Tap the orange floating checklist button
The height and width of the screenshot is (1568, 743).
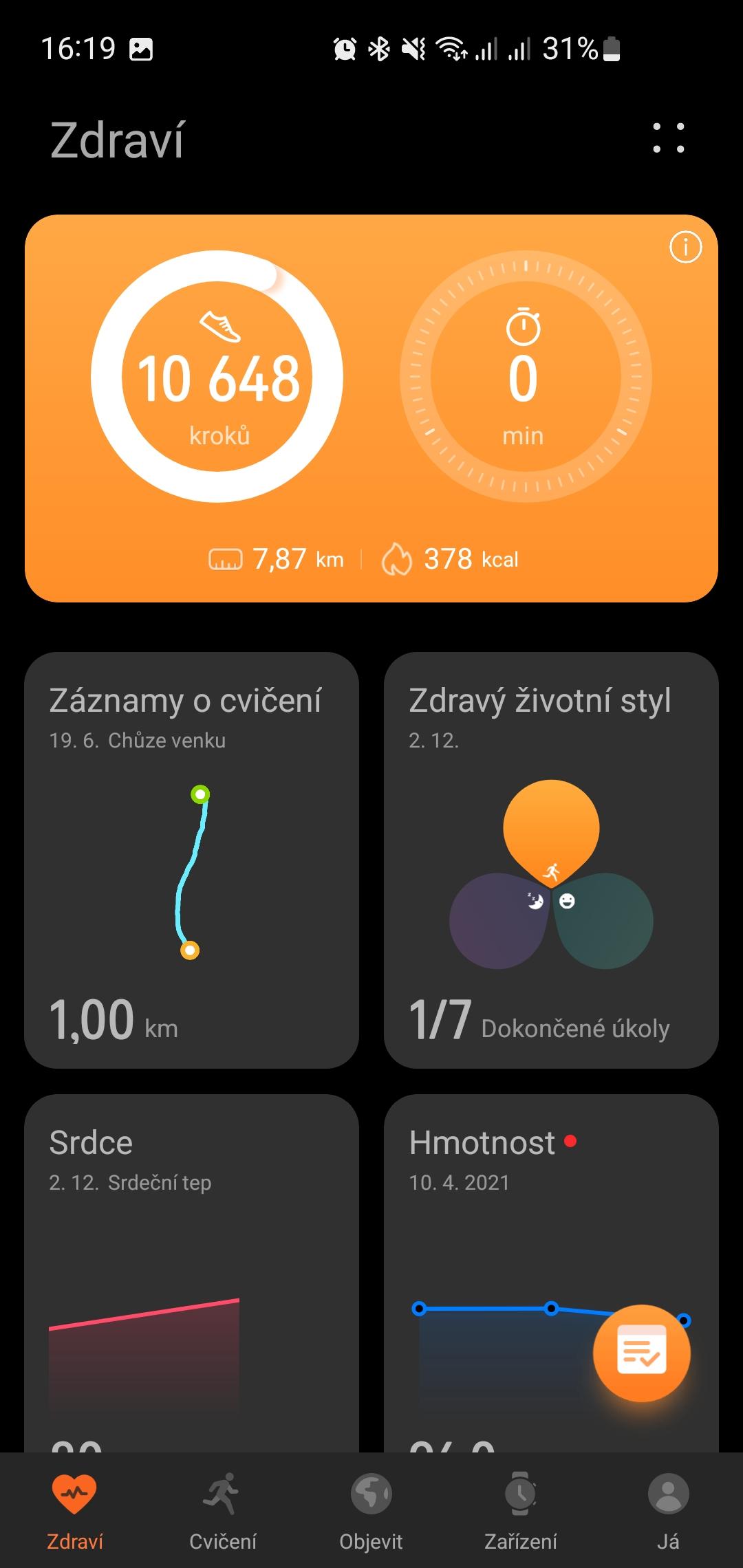click(x=641, y=1353)
